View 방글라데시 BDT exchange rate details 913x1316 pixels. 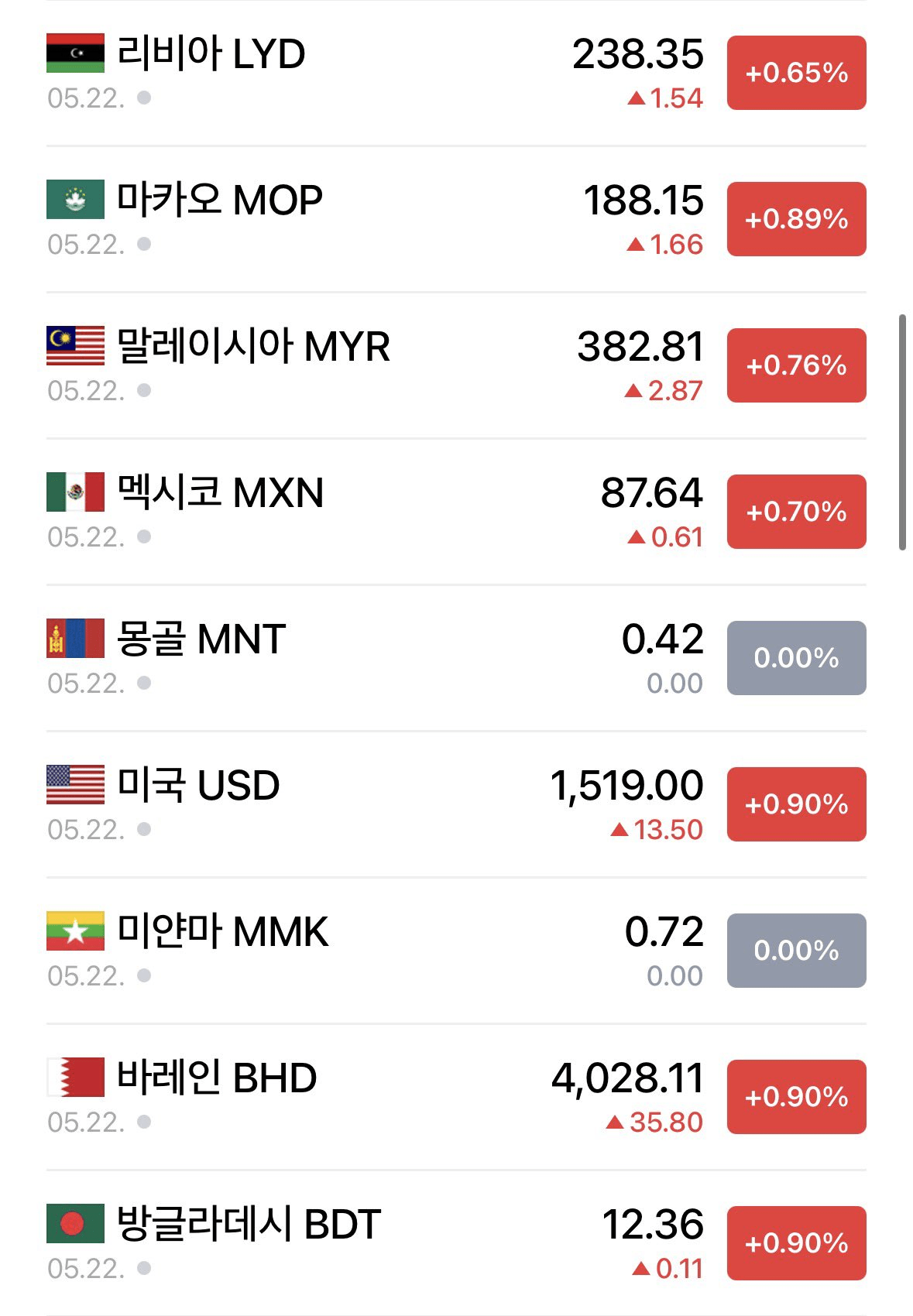456,1242
